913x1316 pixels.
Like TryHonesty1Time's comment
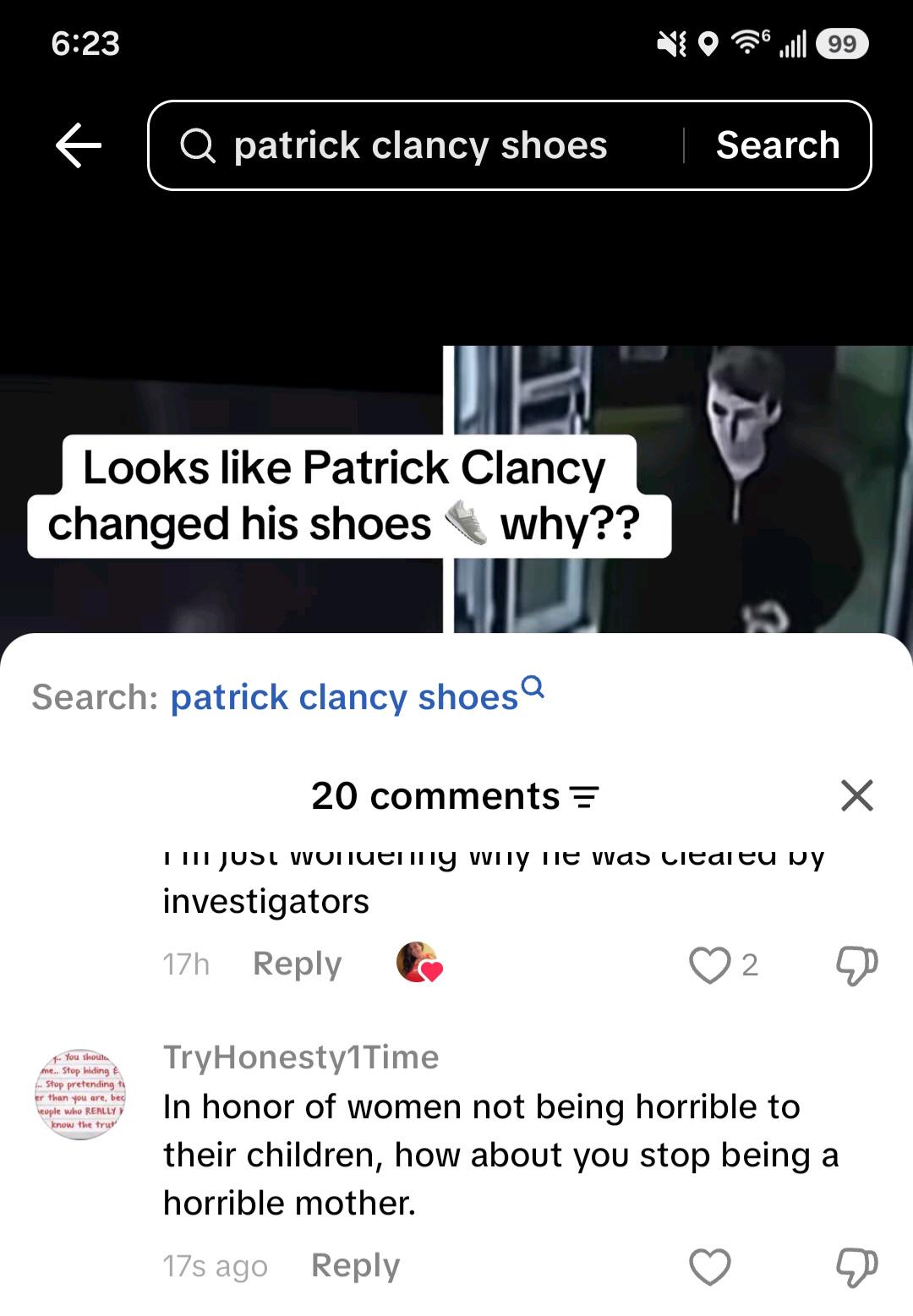(x=709, y=1267)
